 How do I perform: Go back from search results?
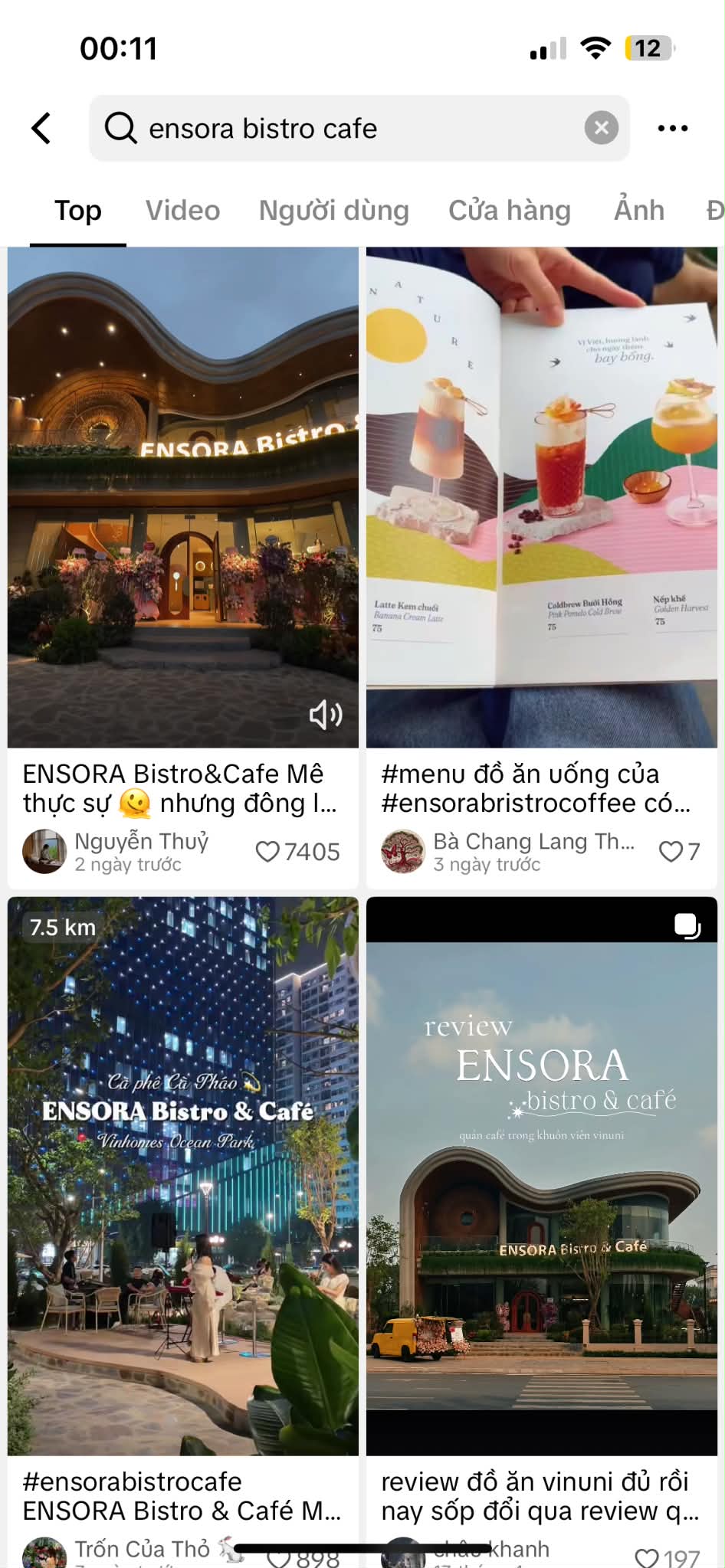42,128
